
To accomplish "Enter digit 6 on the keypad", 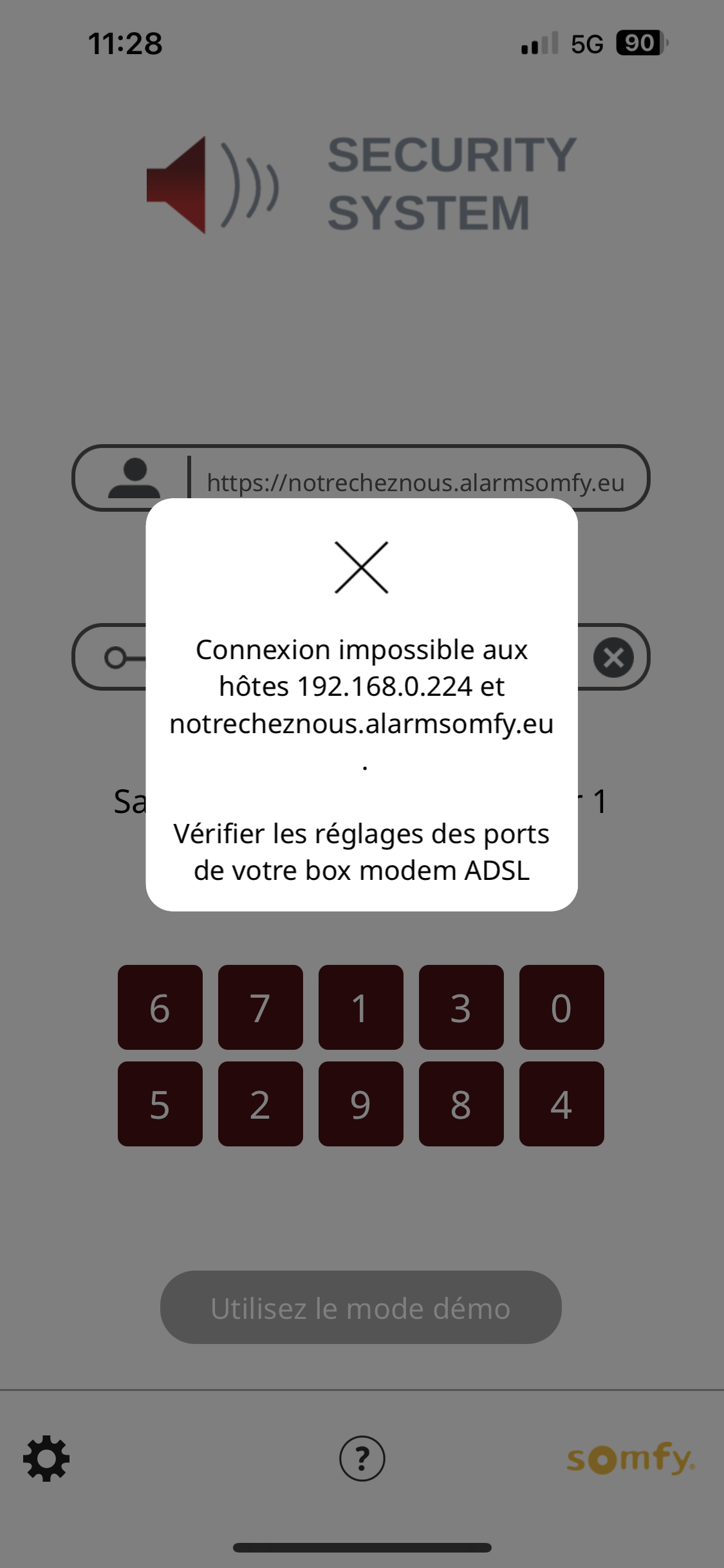I will click(x=160, y=1007).
